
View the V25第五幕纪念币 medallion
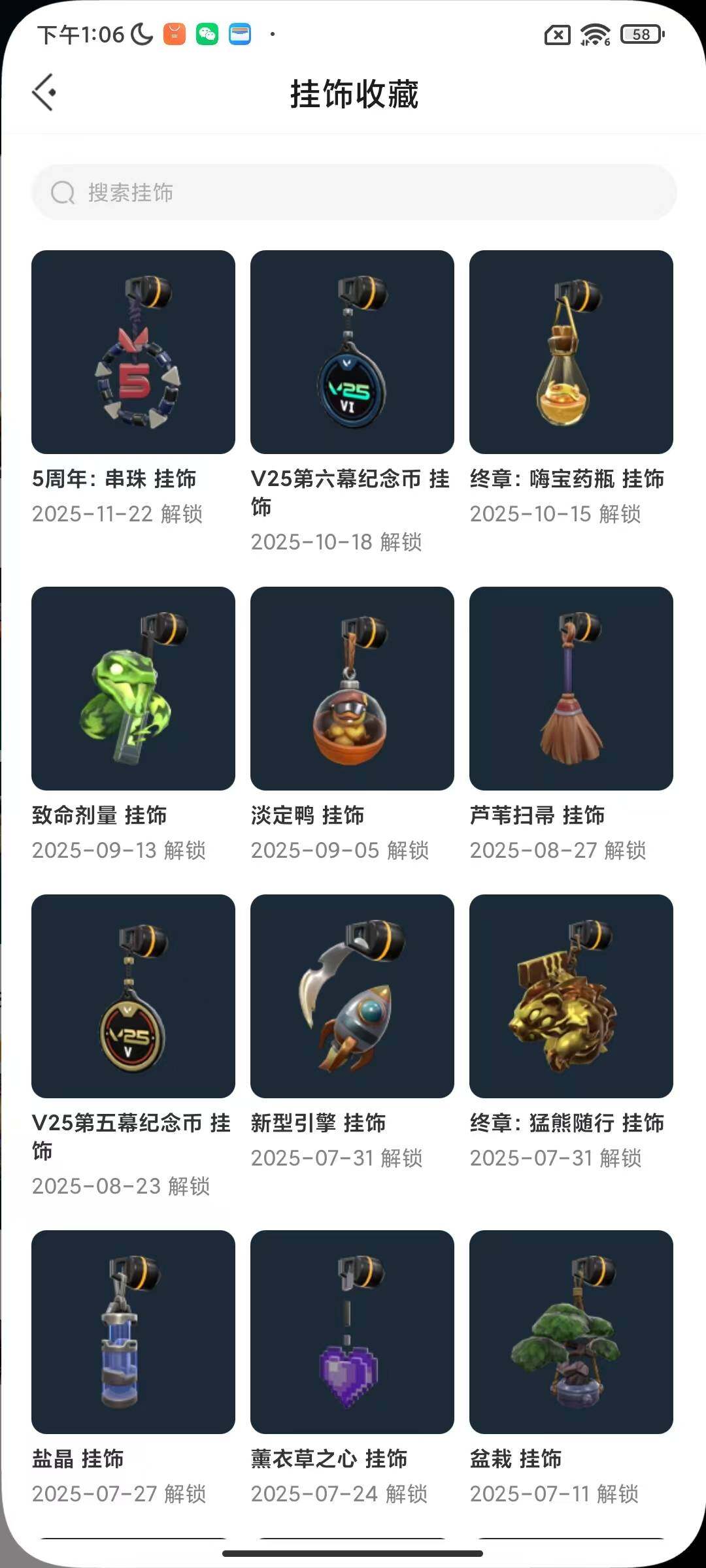(133, 998)
